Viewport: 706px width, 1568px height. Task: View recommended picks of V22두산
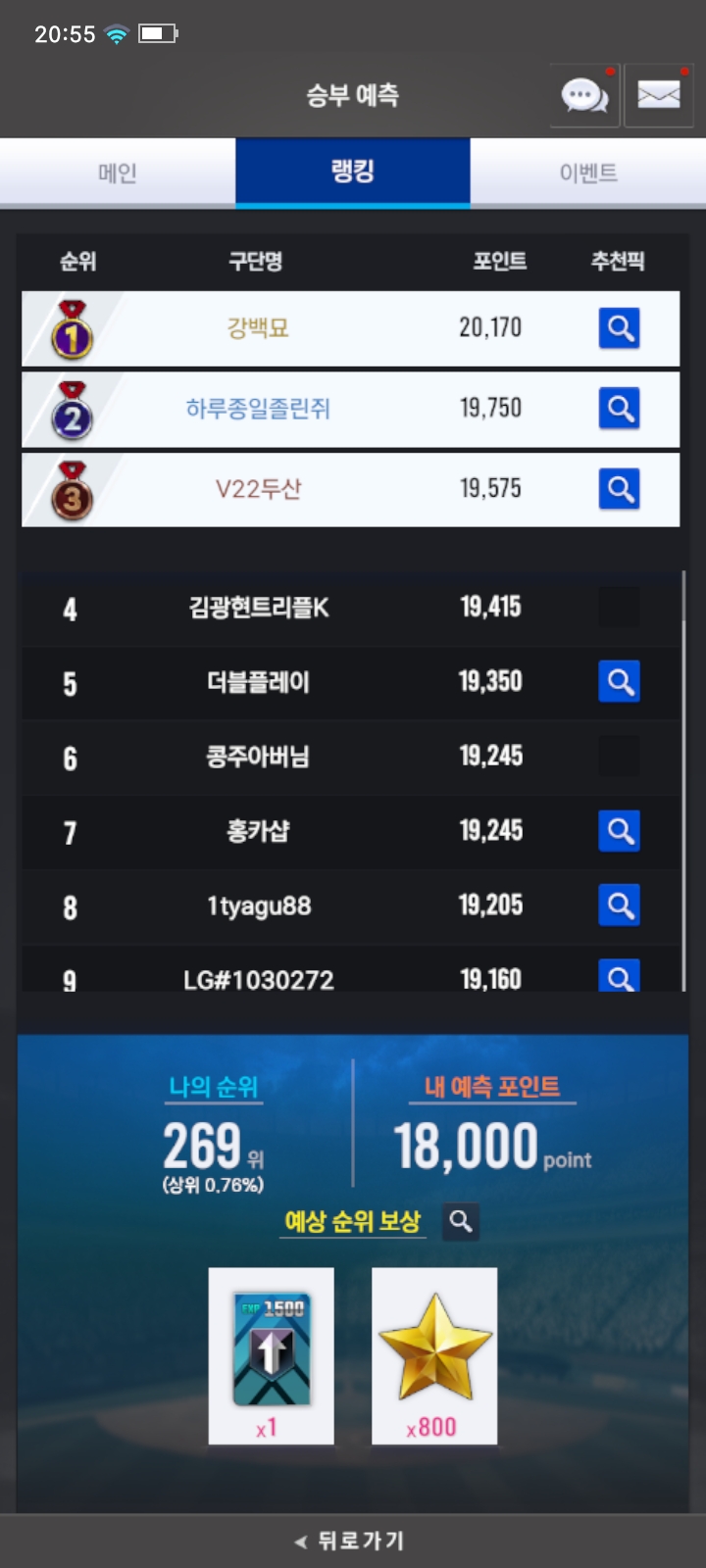(x=619, y=489)
